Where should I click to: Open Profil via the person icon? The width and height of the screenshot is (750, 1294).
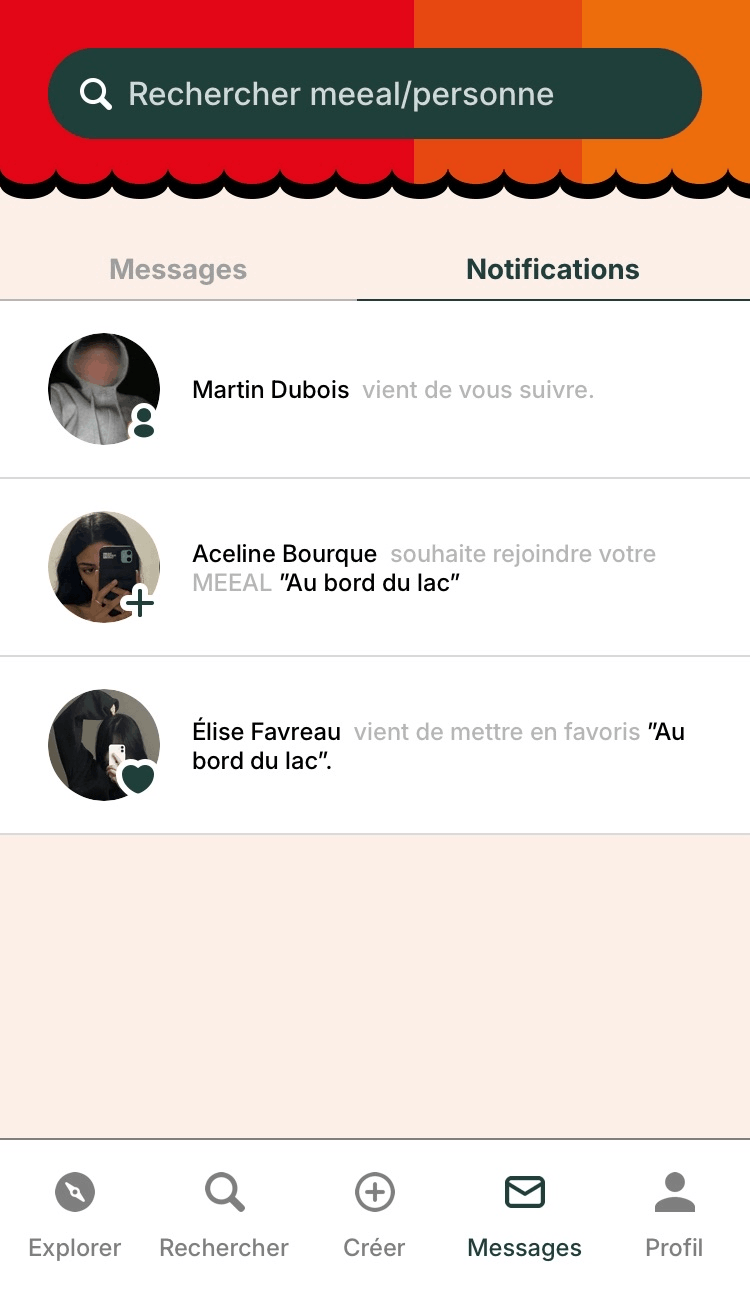(x=674, y=1191)
